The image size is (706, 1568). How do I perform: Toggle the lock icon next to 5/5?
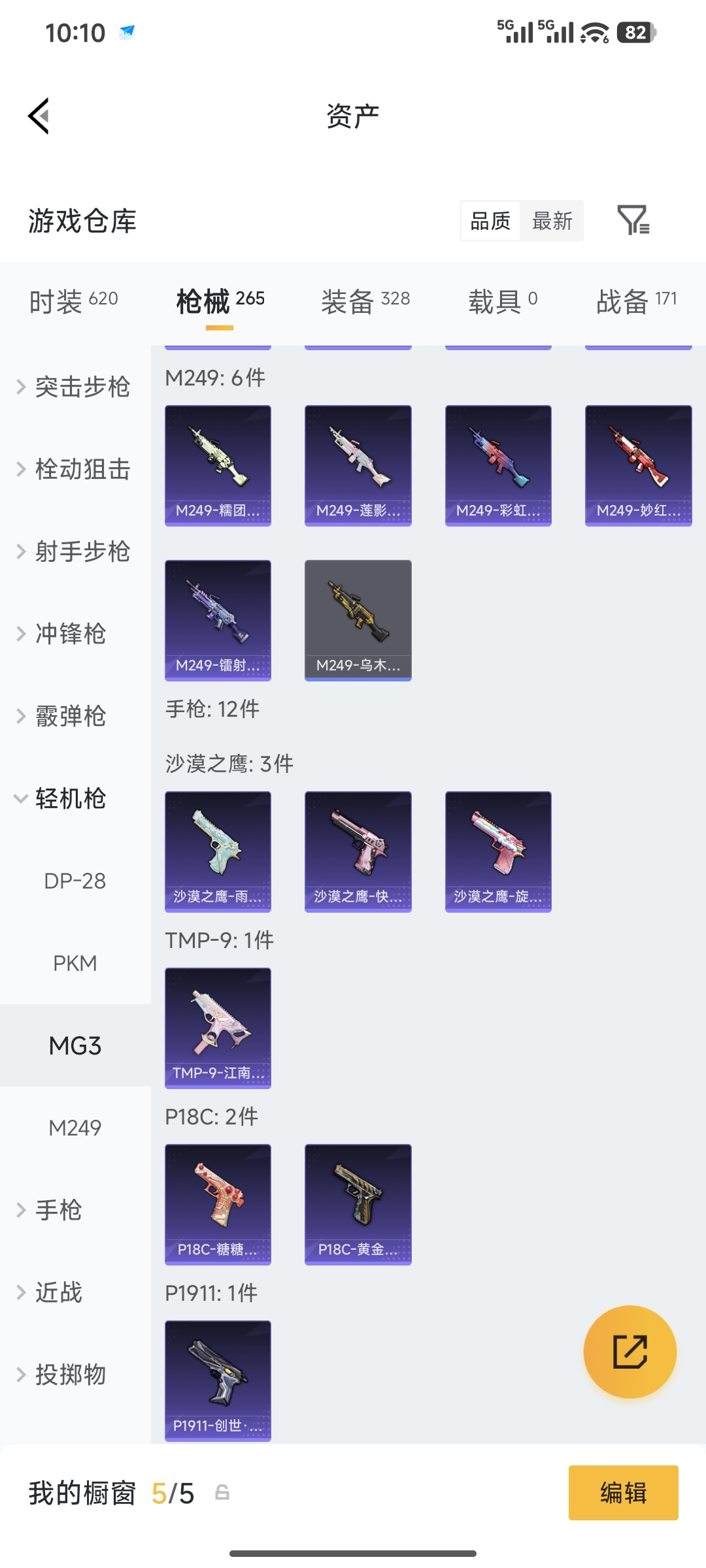click(x=222, y=1493)
